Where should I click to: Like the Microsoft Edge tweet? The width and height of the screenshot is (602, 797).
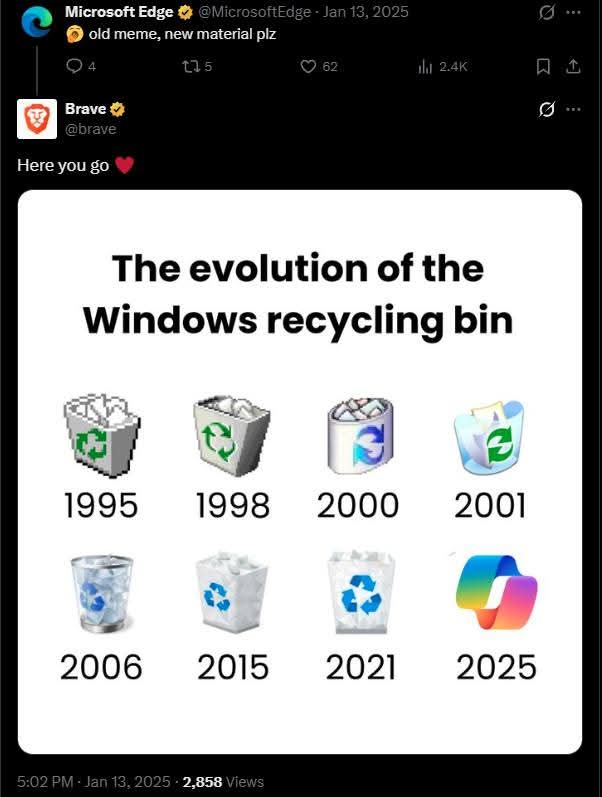pyautogui.click(x=309, y=67)
